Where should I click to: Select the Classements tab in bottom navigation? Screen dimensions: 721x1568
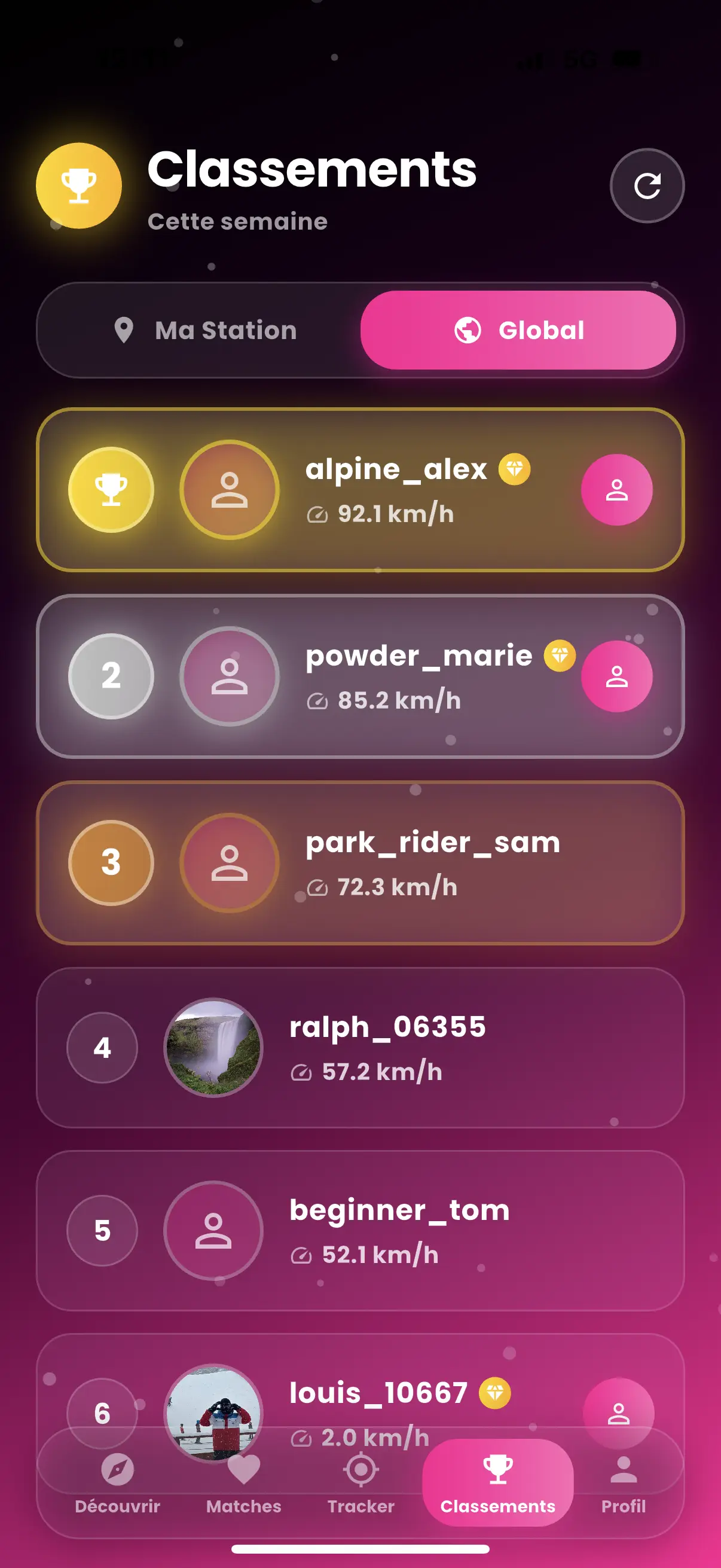[497, 1480]
